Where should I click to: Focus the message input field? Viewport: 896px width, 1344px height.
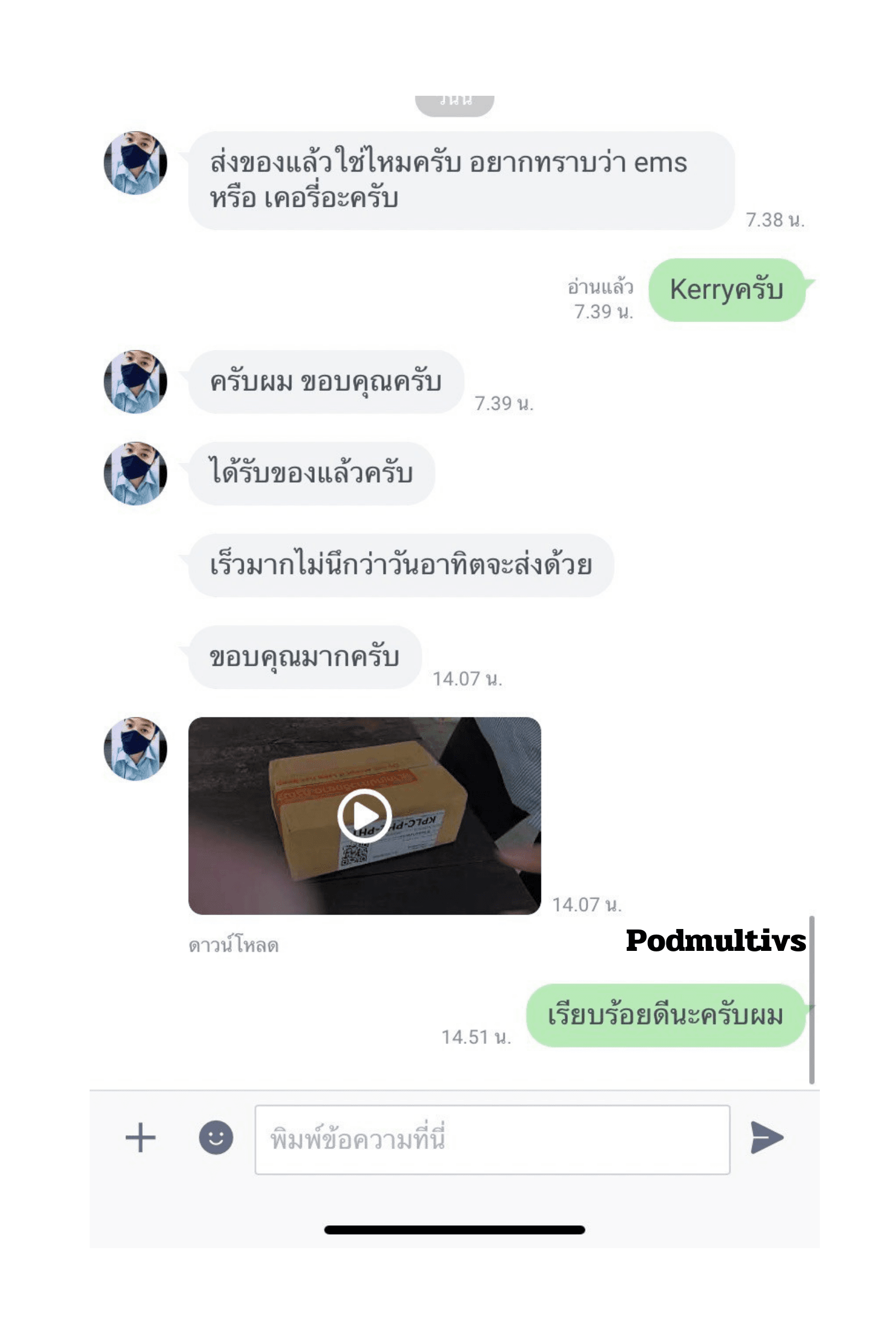click(493, 1140)
